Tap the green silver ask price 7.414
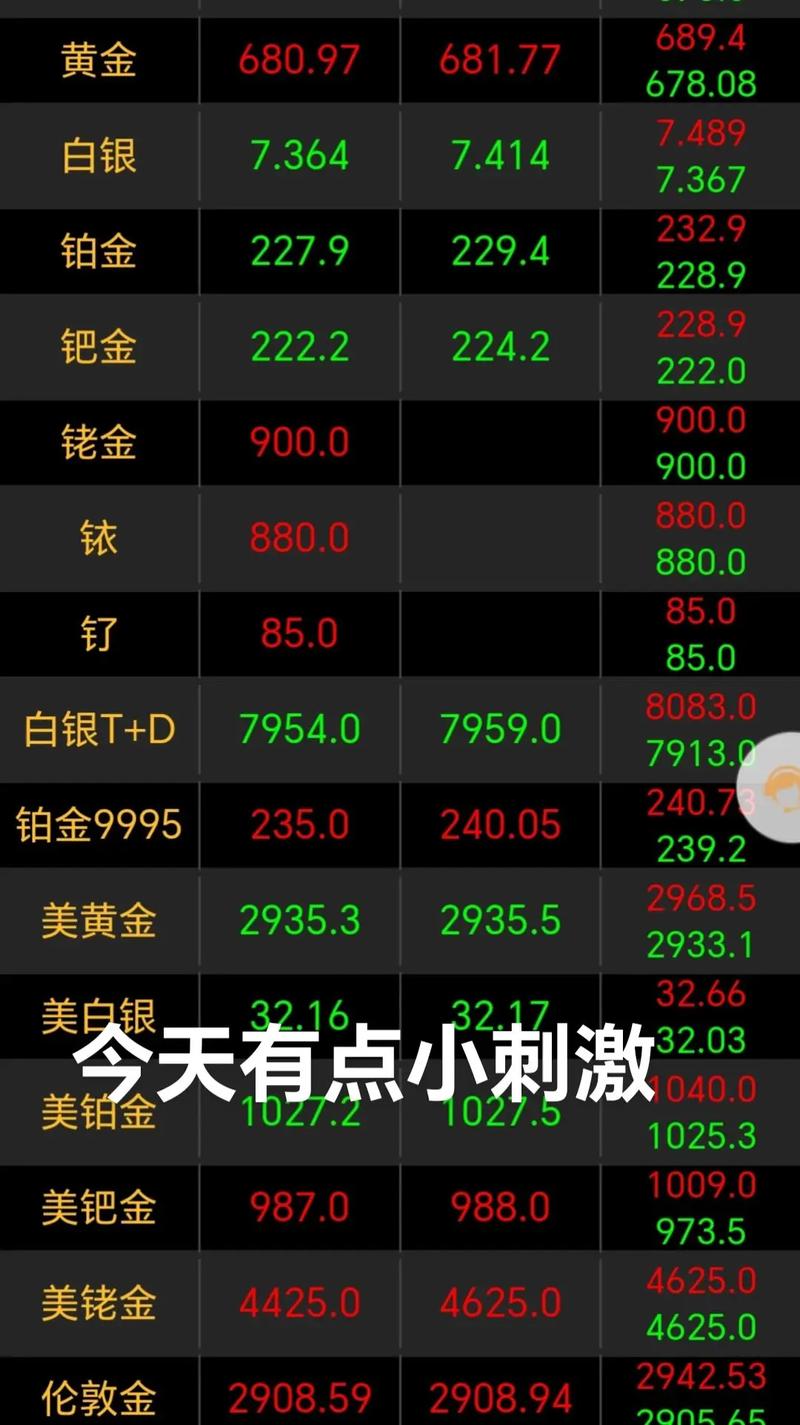 tap(498, 156)
